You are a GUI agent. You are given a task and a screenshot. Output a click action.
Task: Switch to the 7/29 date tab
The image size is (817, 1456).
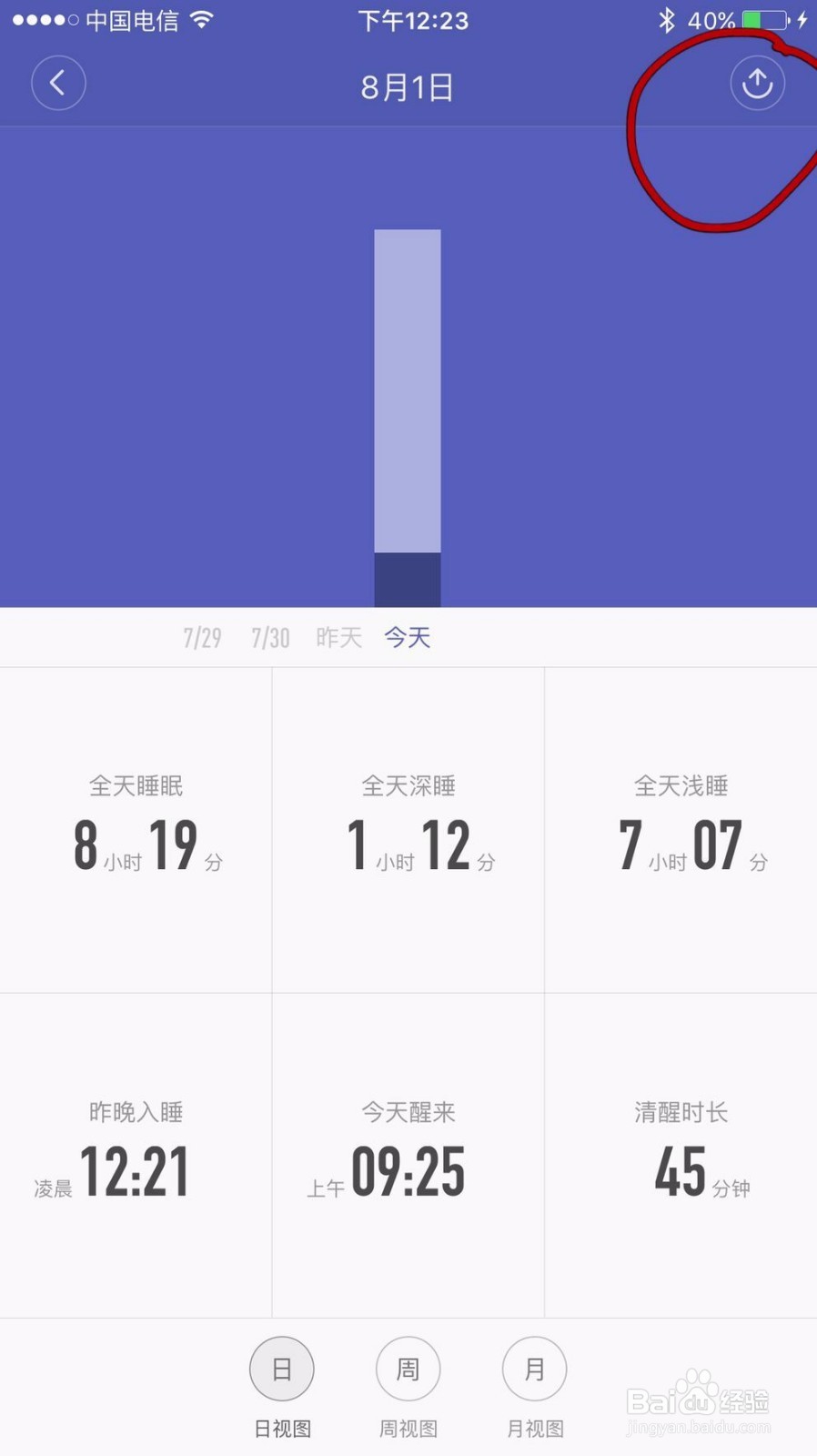[202, 637]
